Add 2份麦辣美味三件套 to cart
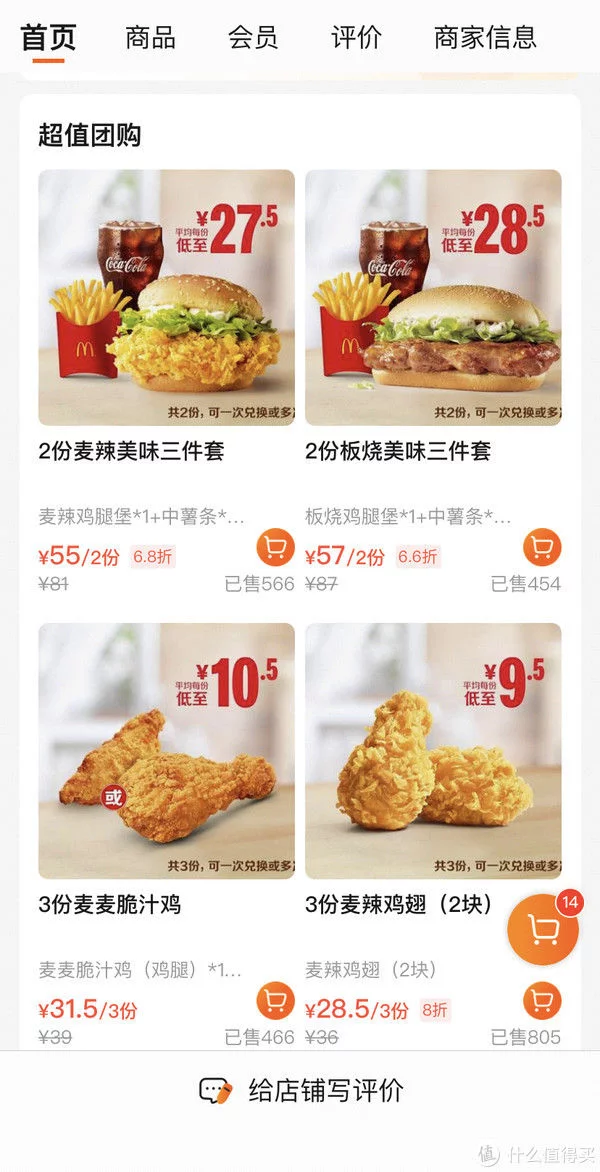 click(x=275, y=548)
